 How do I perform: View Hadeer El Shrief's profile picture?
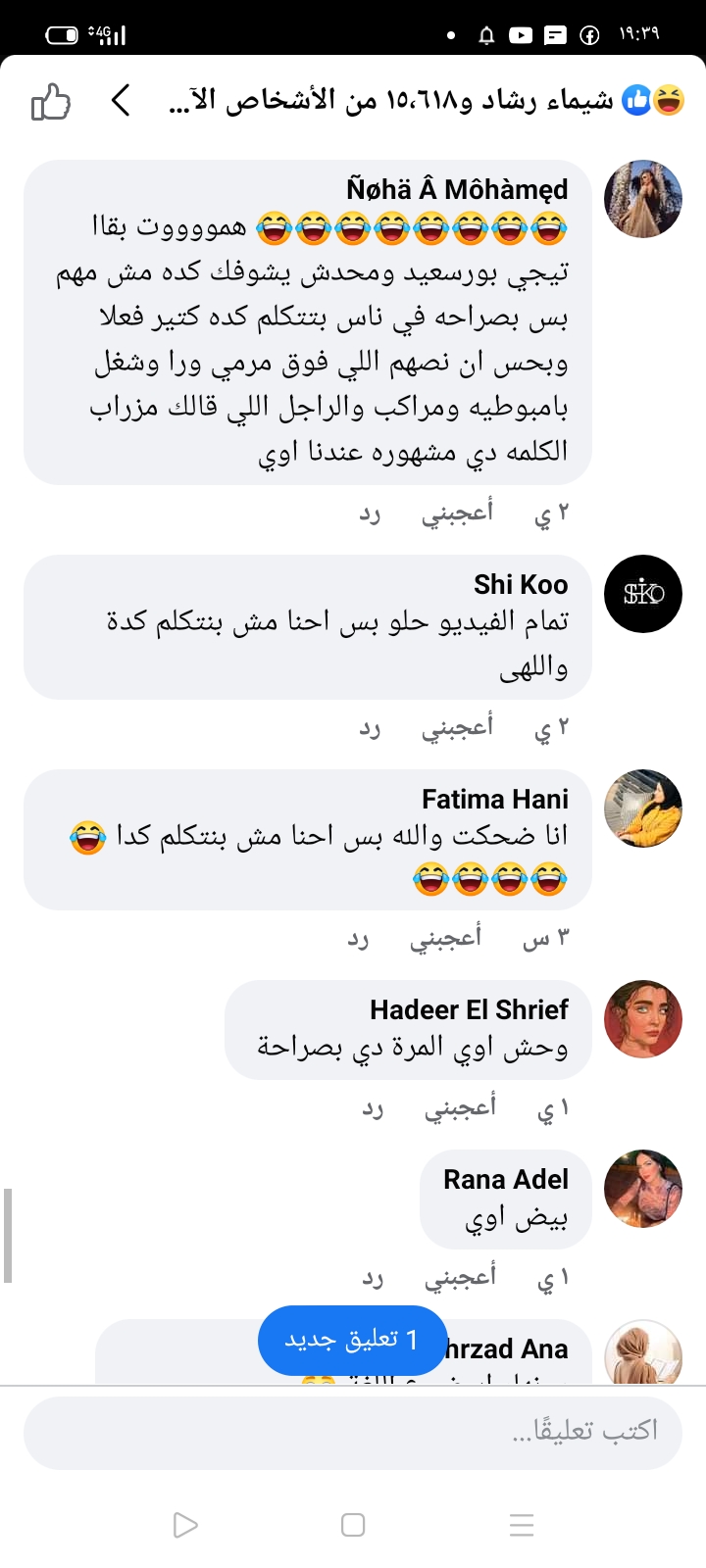pos(642,1019)
